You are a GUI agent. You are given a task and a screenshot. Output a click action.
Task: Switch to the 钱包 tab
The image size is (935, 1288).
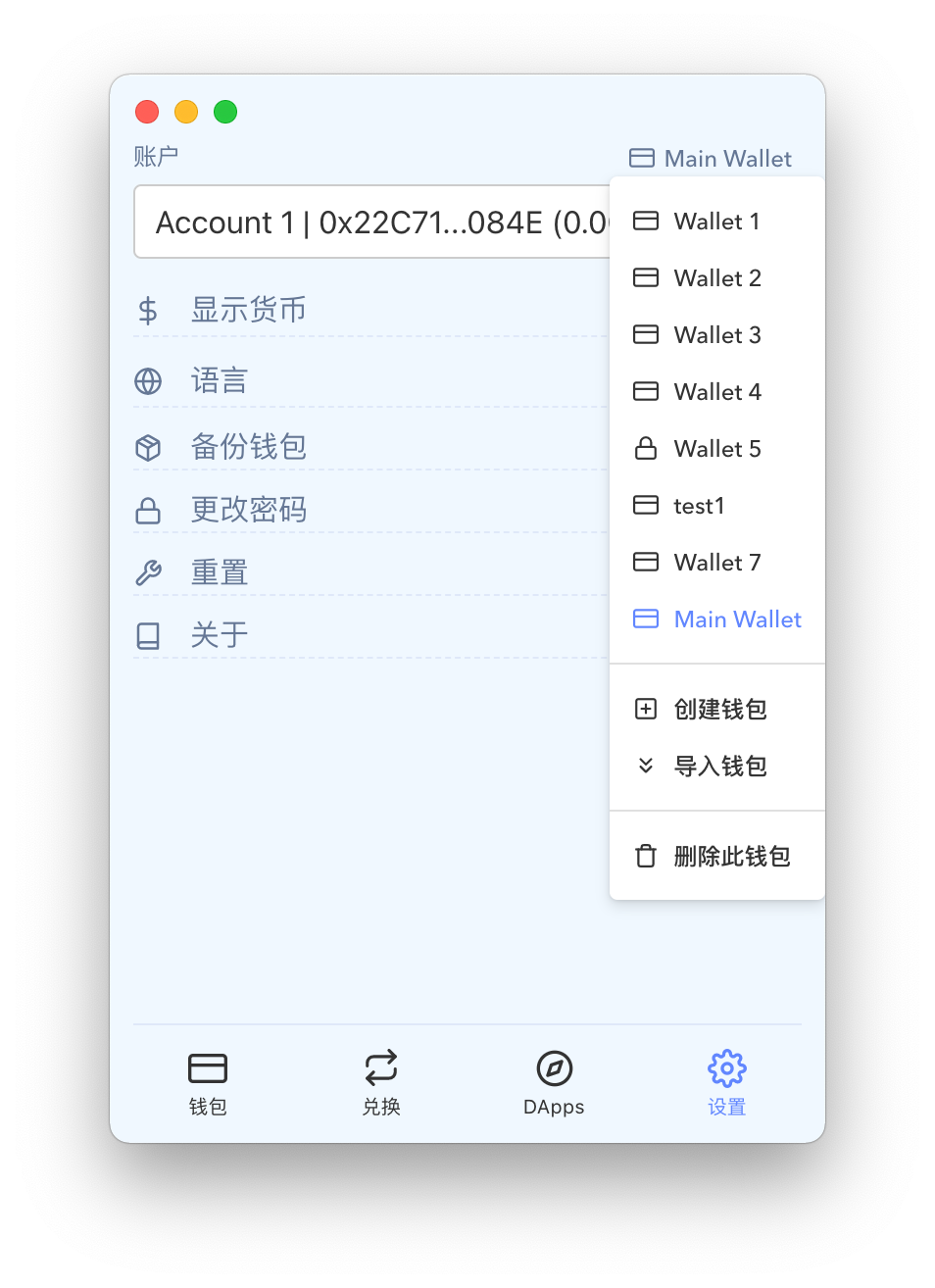click(x=208, y=1080)
